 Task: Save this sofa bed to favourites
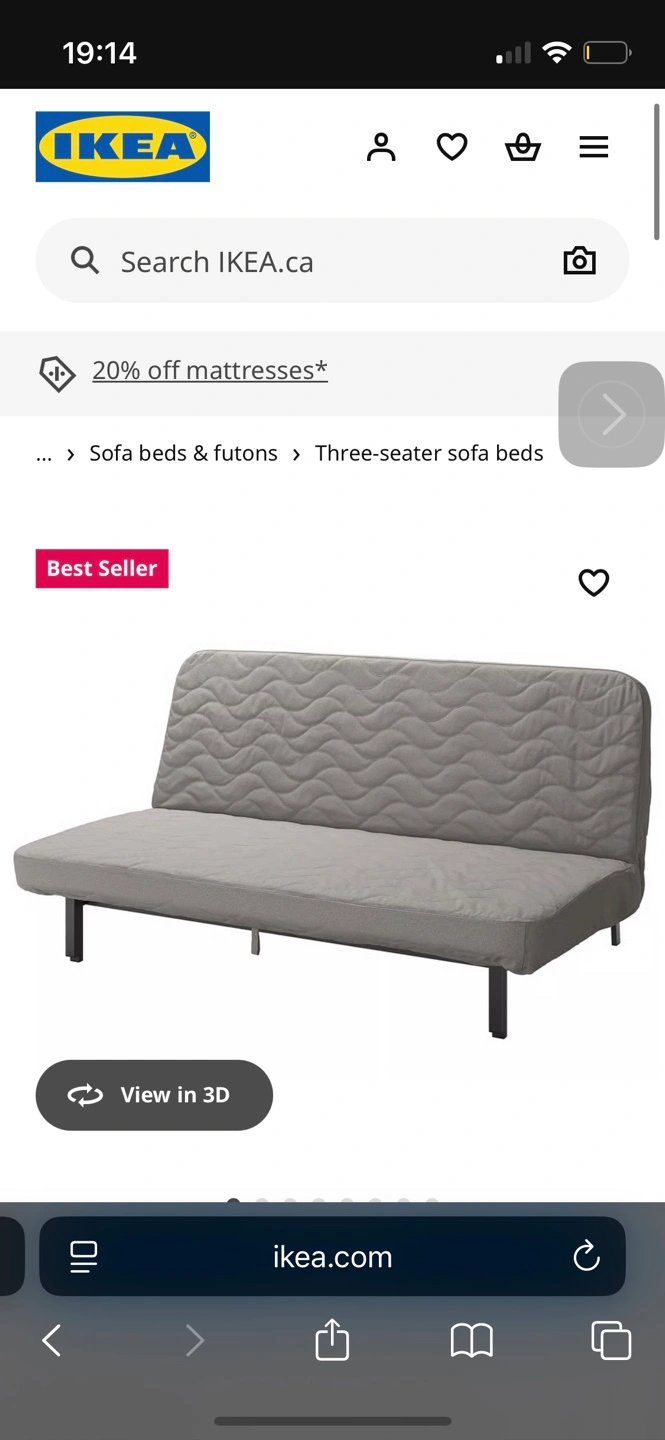(x=594, y=582)
